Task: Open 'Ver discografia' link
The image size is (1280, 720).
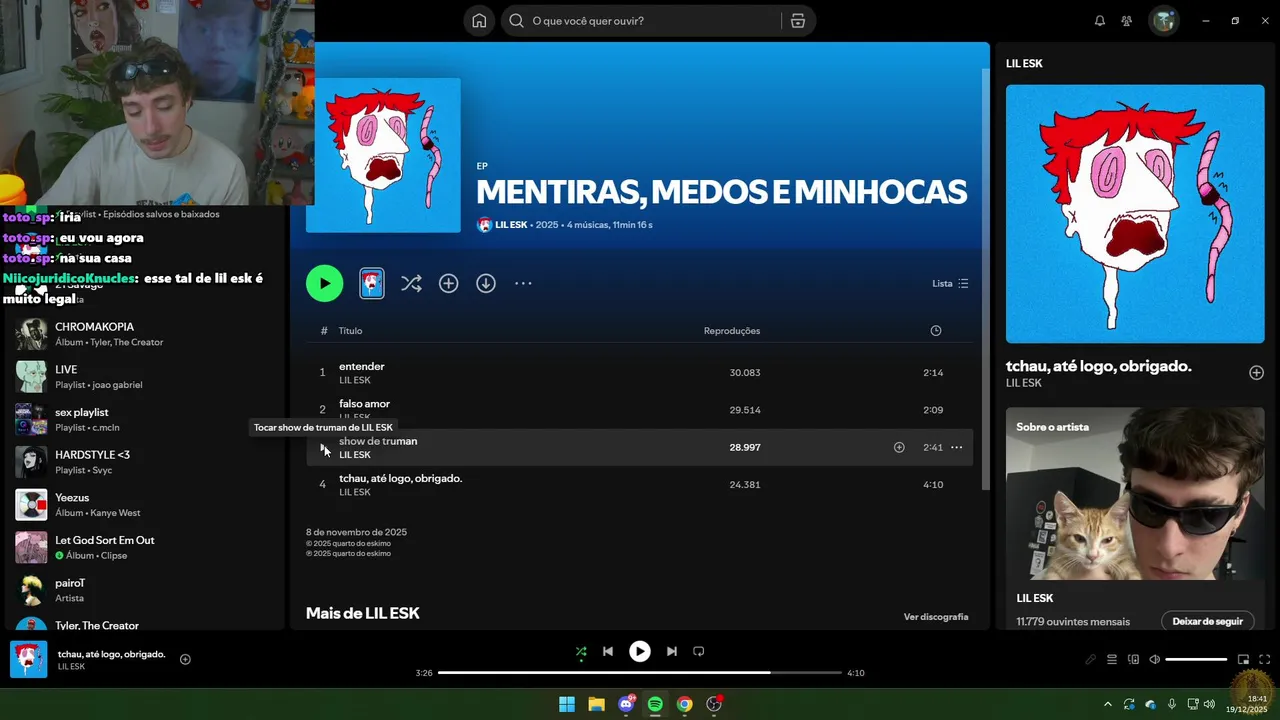Action: (936, 617)
